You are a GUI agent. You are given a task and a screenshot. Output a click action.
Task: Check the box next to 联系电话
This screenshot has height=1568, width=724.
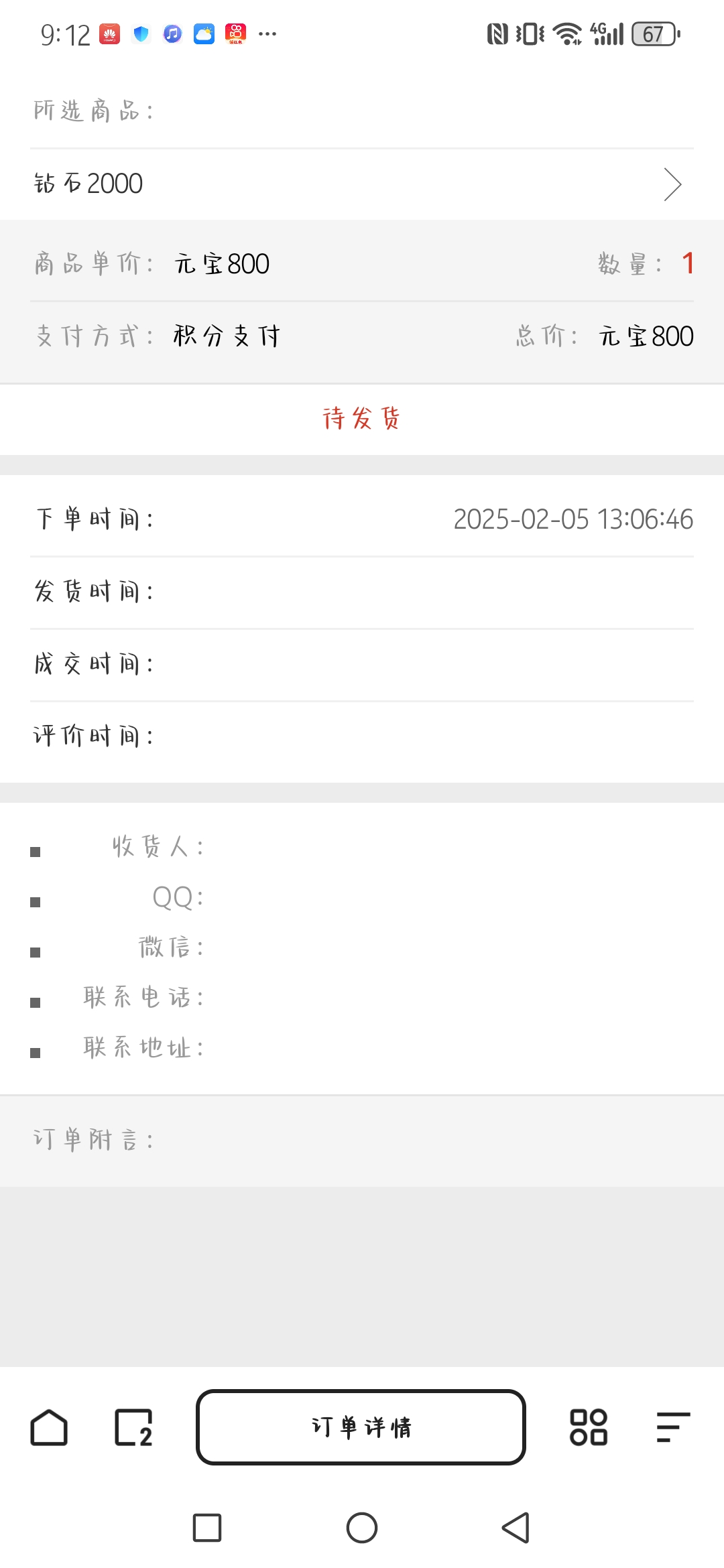click(34, 1003)
